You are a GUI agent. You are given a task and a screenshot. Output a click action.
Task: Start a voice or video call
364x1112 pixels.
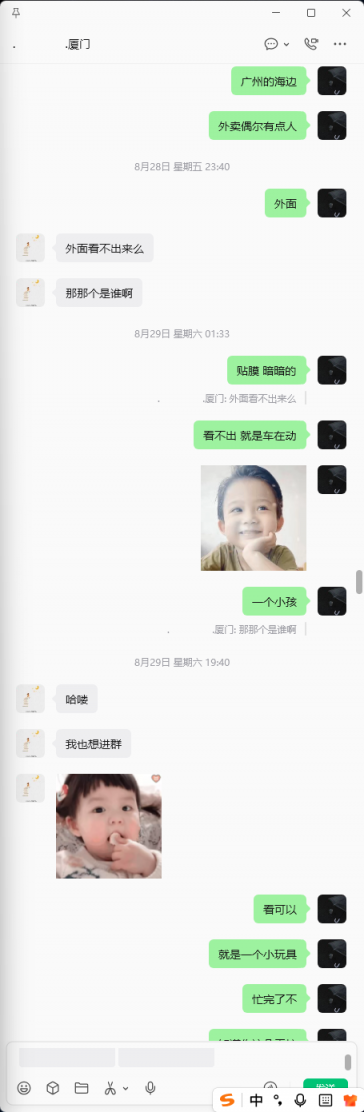pyautogui.click(x=311, y=44)
